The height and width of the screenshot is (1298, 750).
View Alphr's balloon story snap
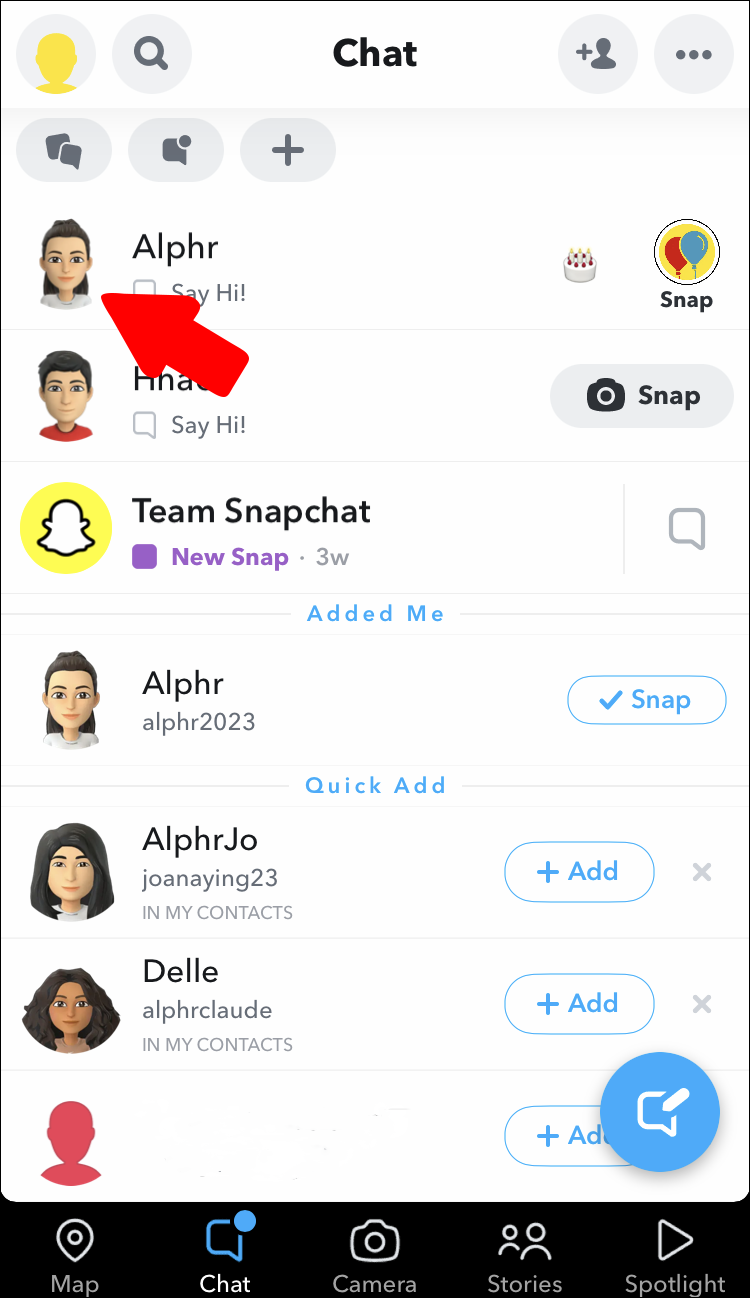[x=686, y=251]
